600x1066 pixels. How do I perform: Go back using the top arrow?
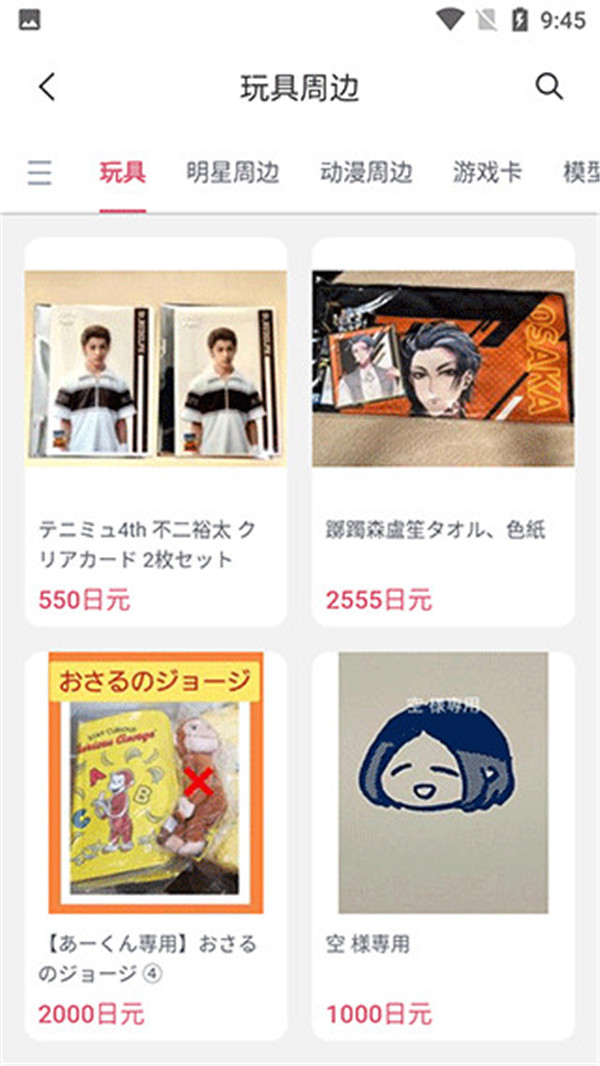[46, 87]
